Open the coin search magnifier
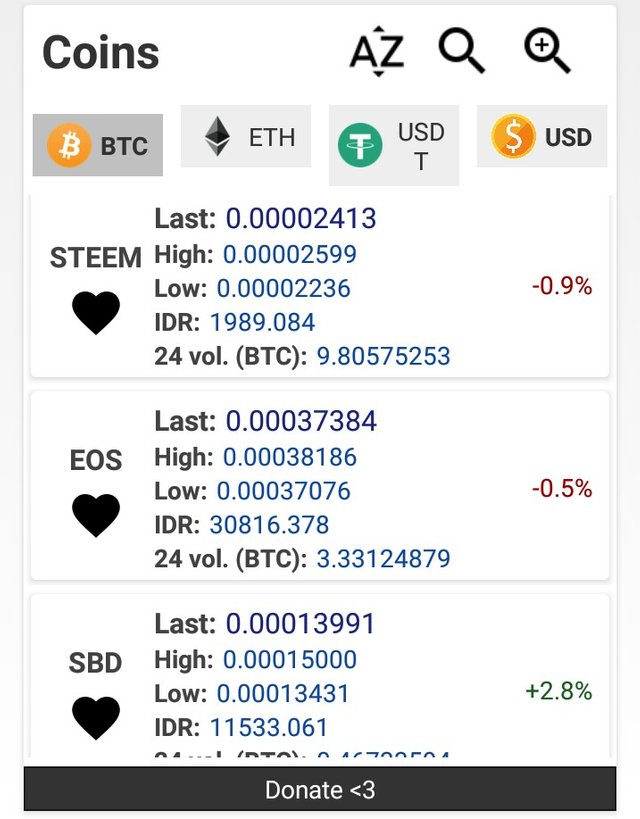Viewport: 640px width, 819px height. click(x=461, y=50)
